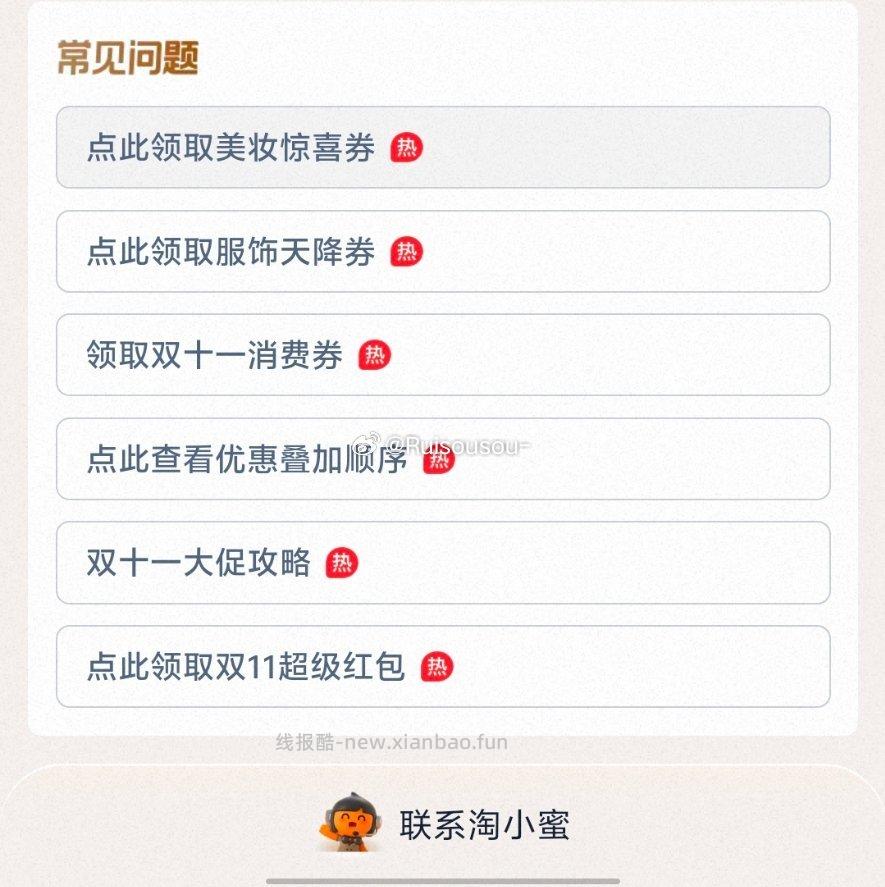Click the 热 badge beside 双十一消费券

click(371, 356)
